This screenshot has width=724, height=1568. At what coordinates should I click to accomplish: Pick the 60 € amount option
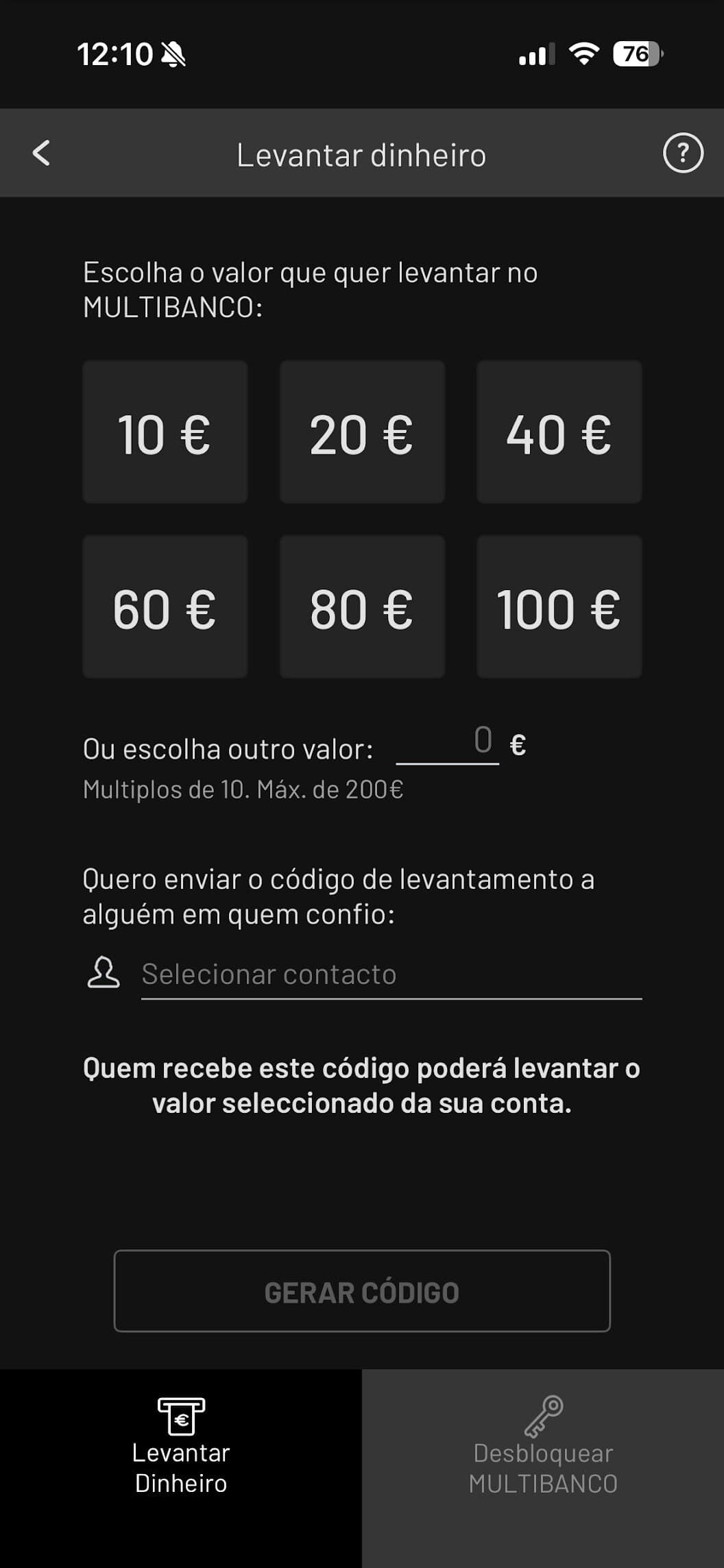point(165,607)
